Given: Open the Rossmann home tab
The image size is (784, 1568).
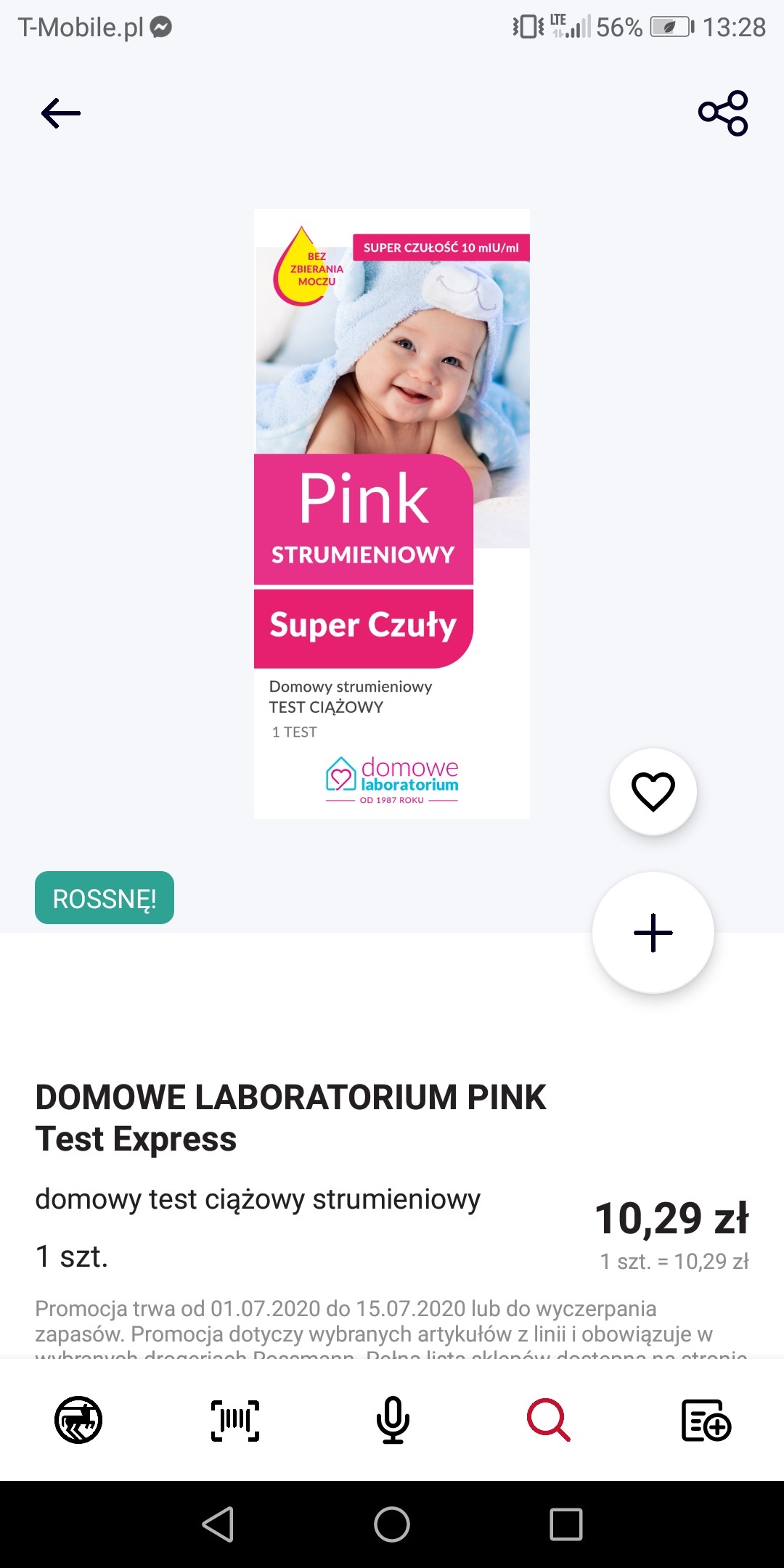Looking at the screenshot, I should pos(78,1420).
